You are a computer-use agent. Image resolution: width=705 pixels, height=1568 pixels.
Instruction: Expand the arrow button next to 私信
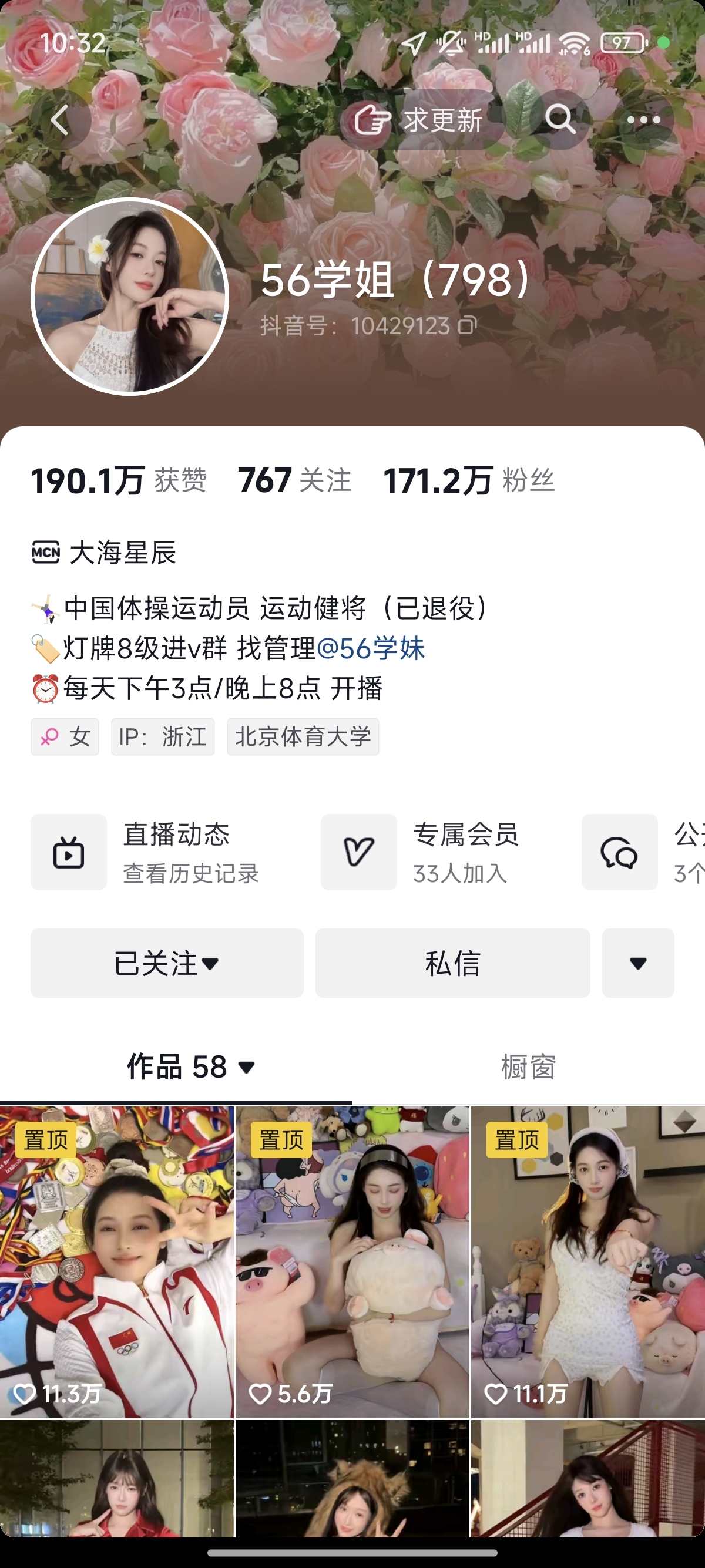(x=637, y=963)
